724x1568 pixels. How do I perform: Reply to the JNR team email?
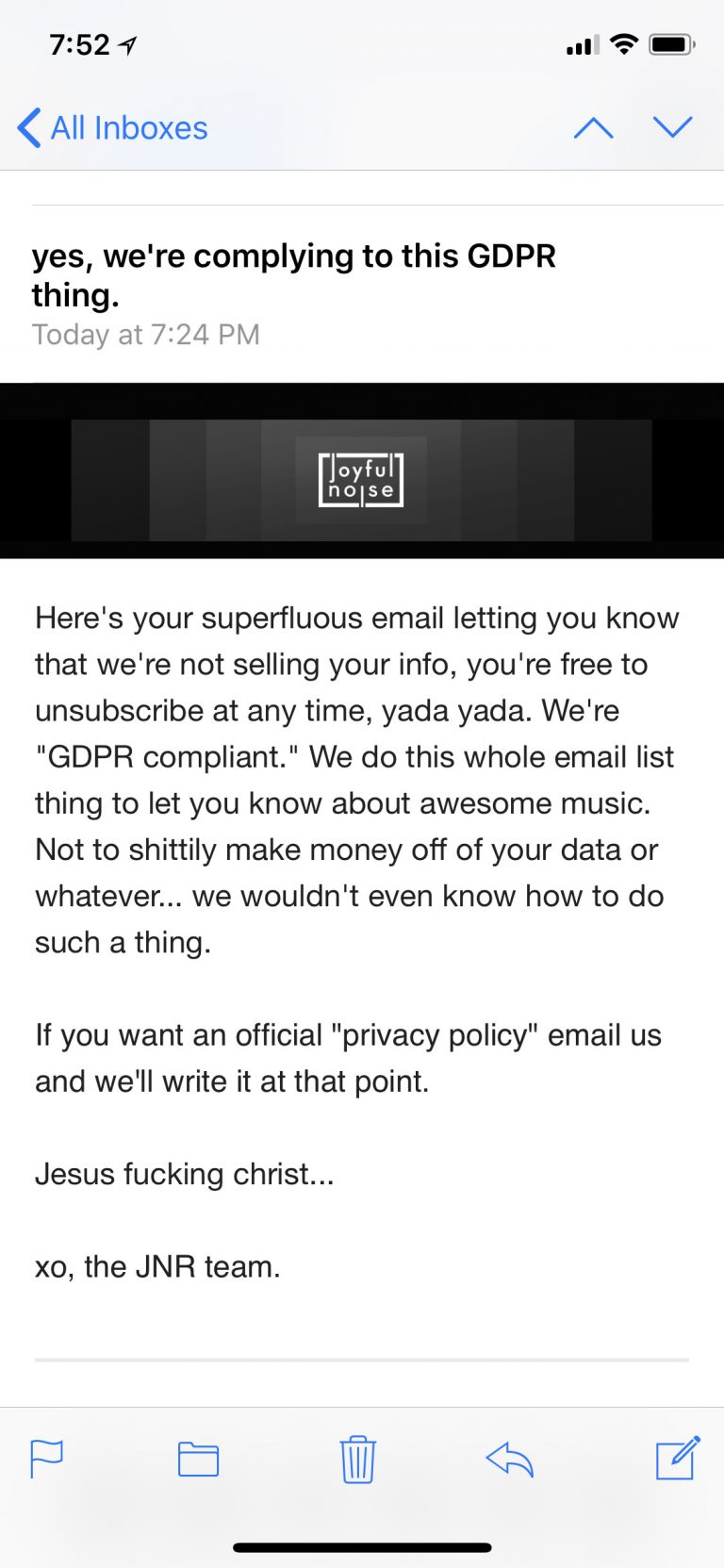510,1460
